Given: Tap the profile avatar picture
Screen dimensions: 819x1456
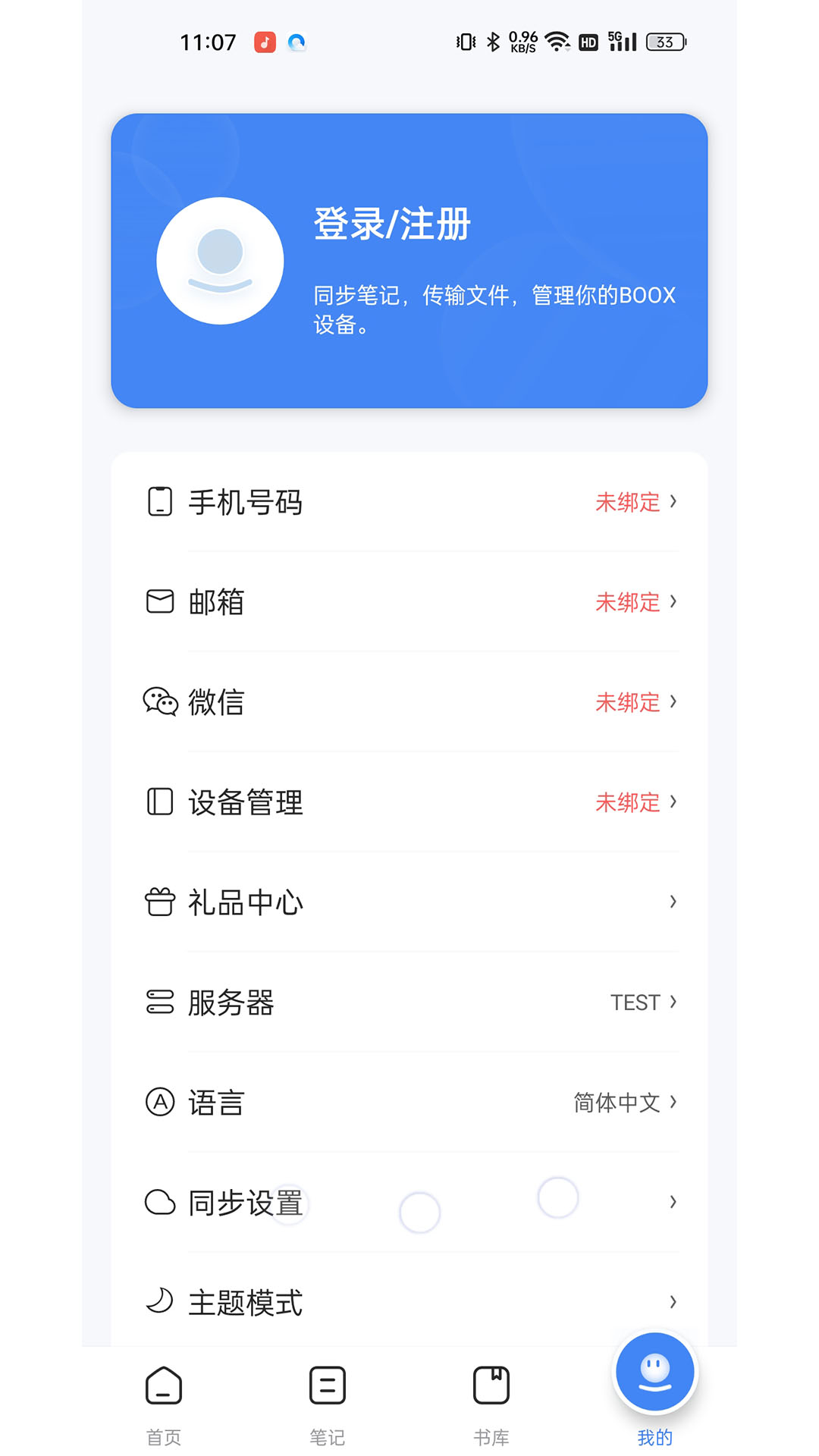Looking at the screenshot, I should [220, 261].
